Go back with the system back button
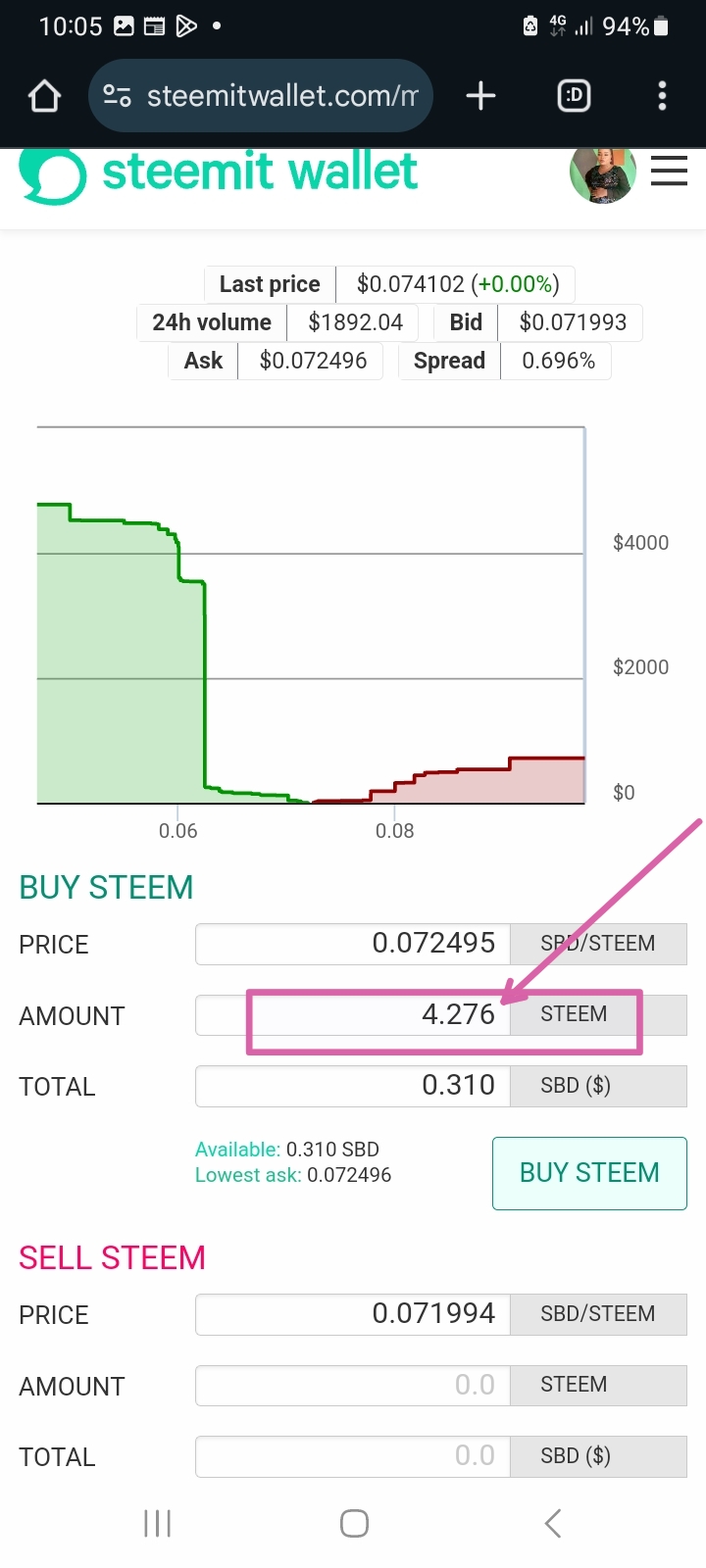This screenshot has width=706, height=1568. pos(553,1523)
